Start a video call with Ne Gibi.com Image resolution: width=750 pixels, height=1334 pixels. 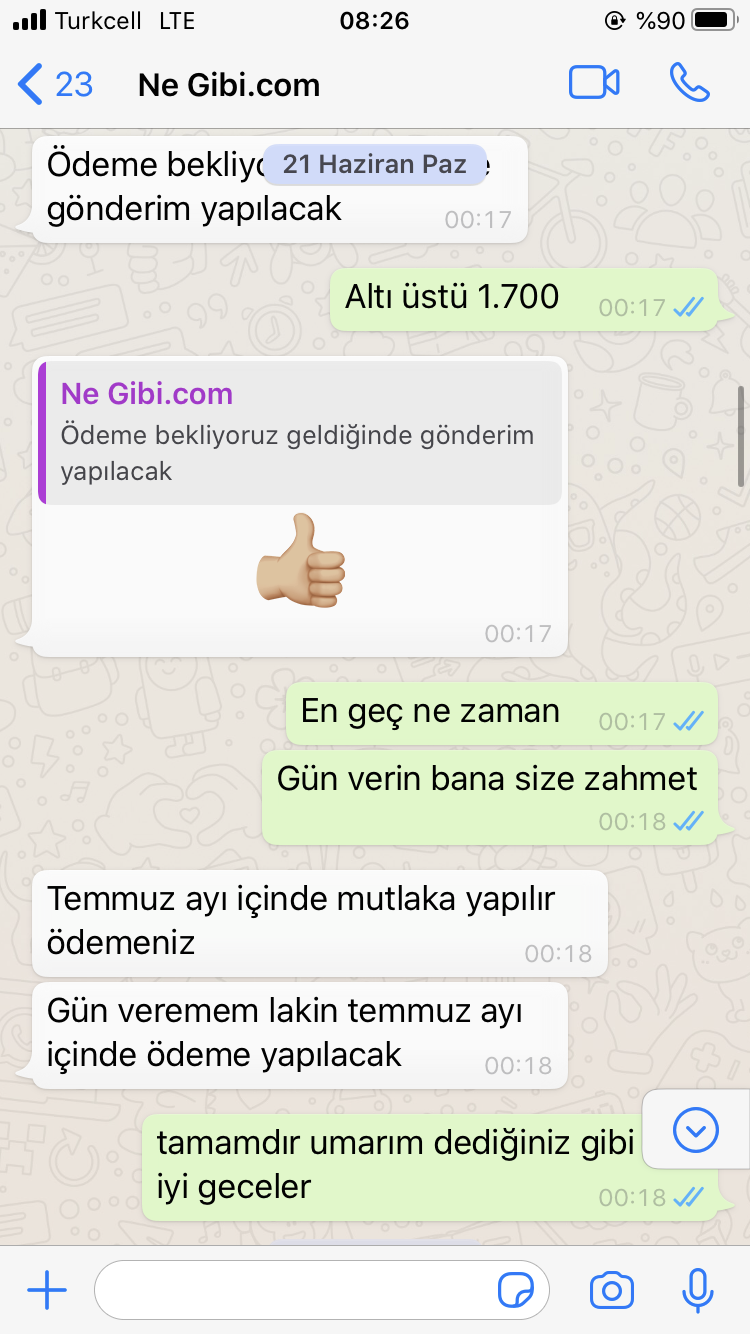click(594, 83)
